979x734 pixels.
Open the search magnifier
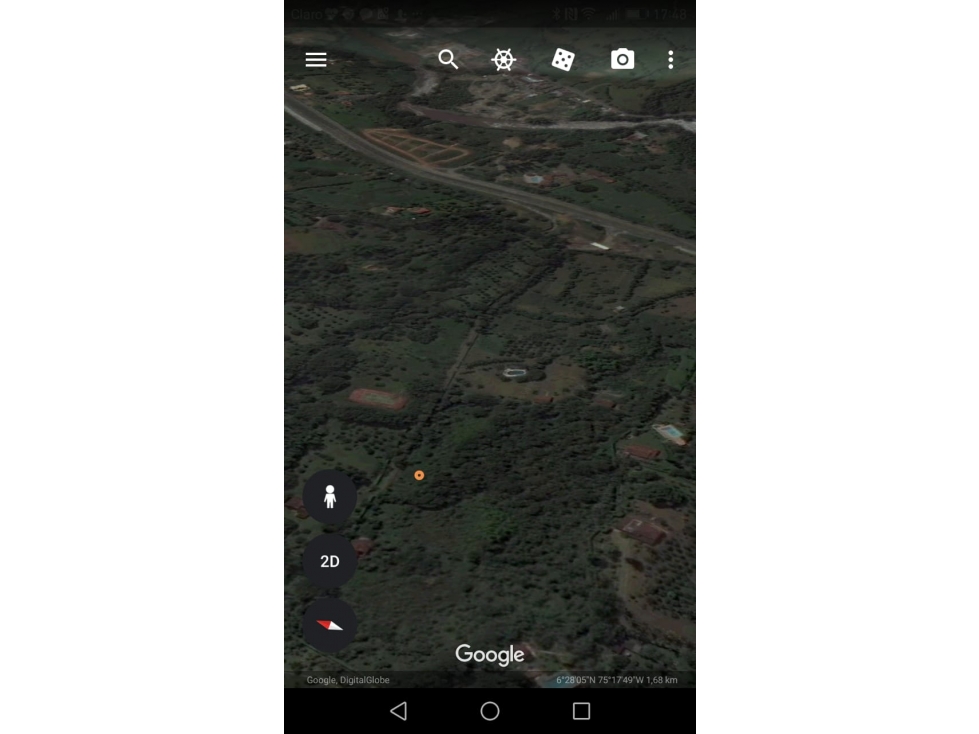click(x=448, y=60)
